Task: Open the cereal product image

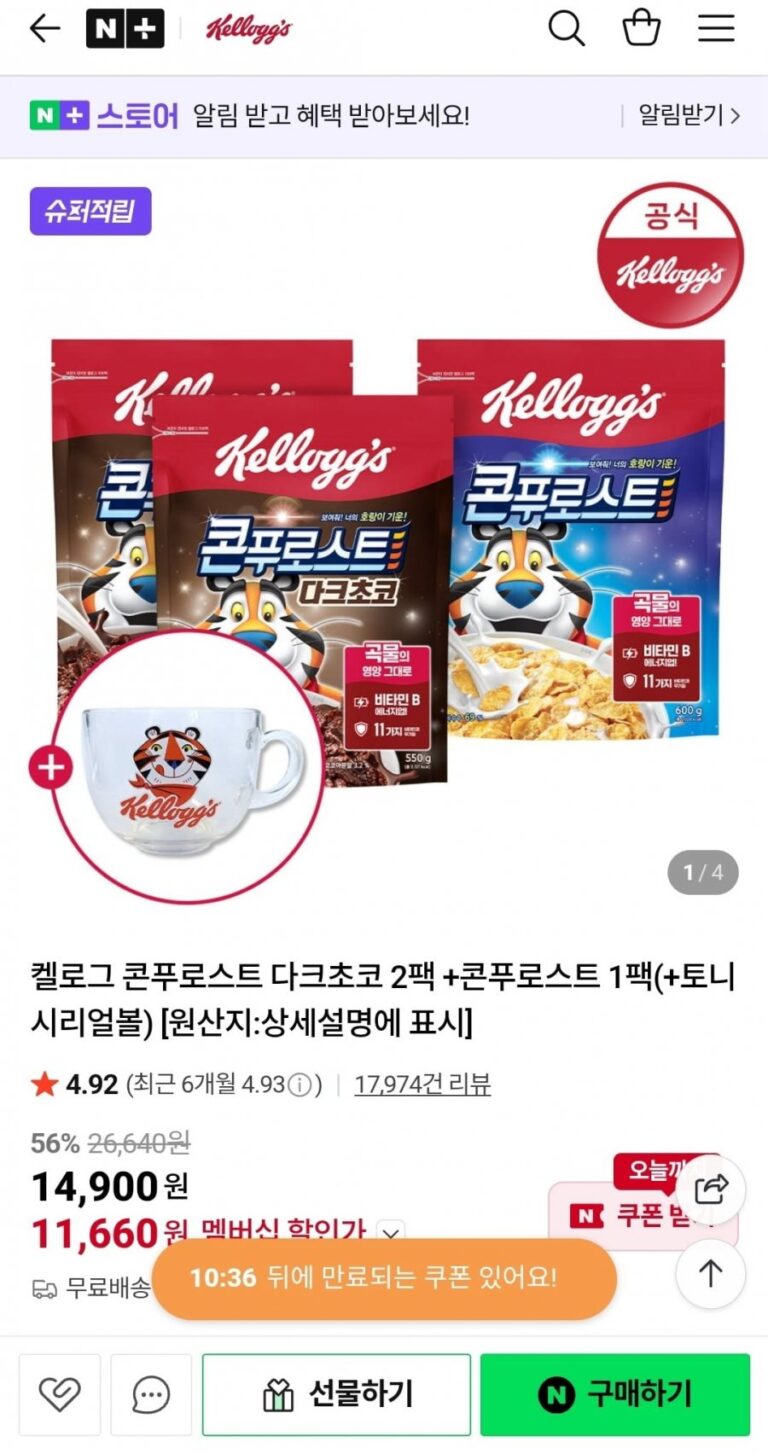Action: click(x=384, y=560)
